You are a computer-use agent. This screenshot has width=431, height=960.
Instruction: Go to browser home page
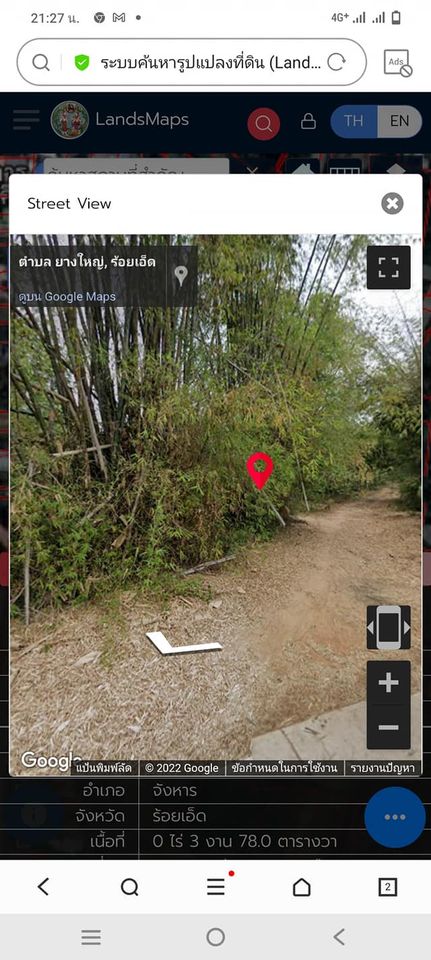(302, 887)
